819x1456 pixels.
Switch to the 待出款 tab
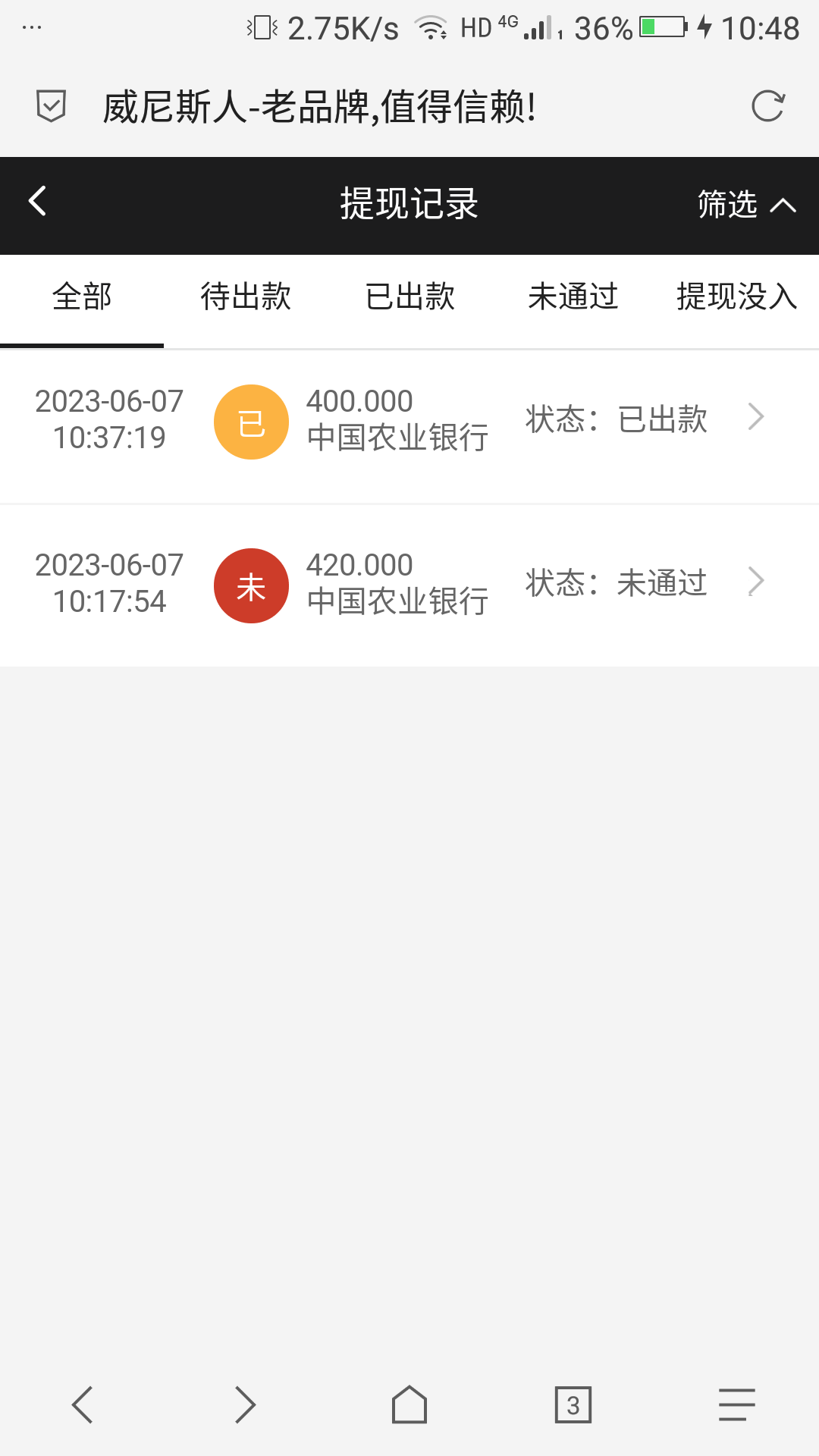point(246,297)
